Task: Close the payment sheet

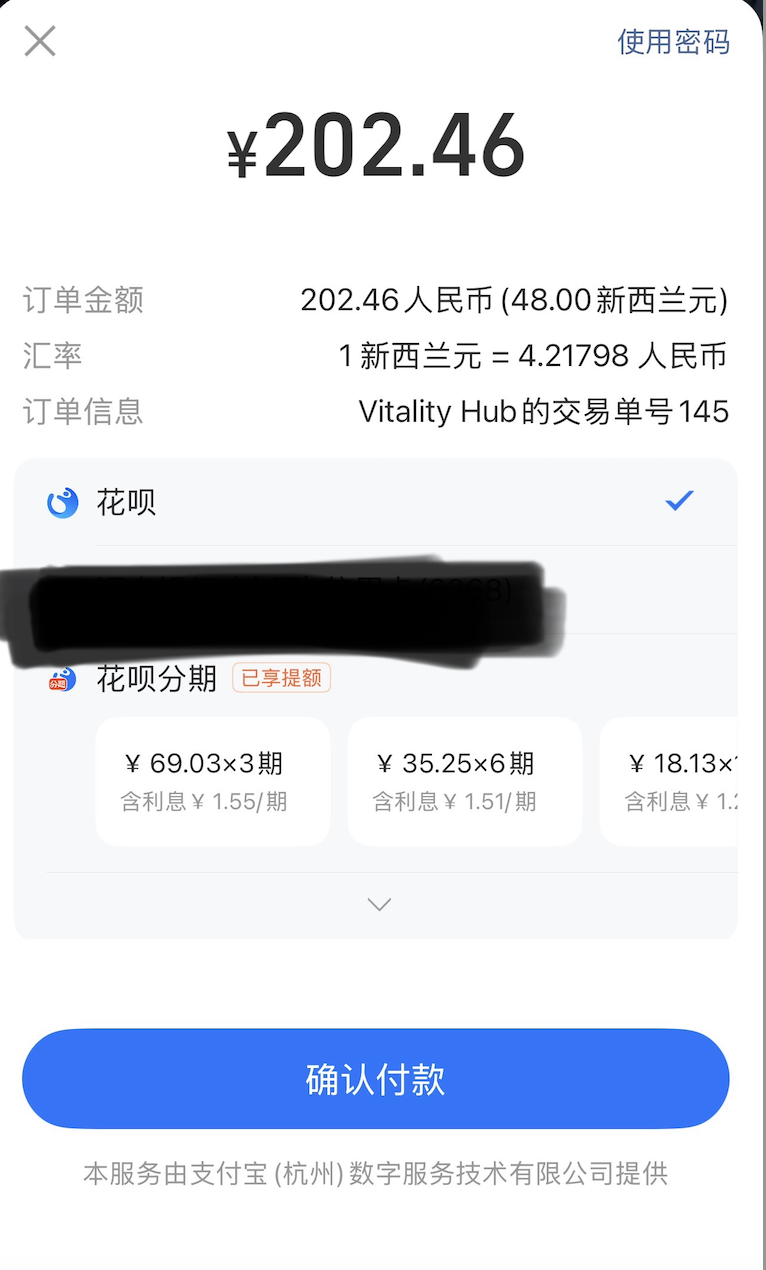Action: [x=40, y=41]
